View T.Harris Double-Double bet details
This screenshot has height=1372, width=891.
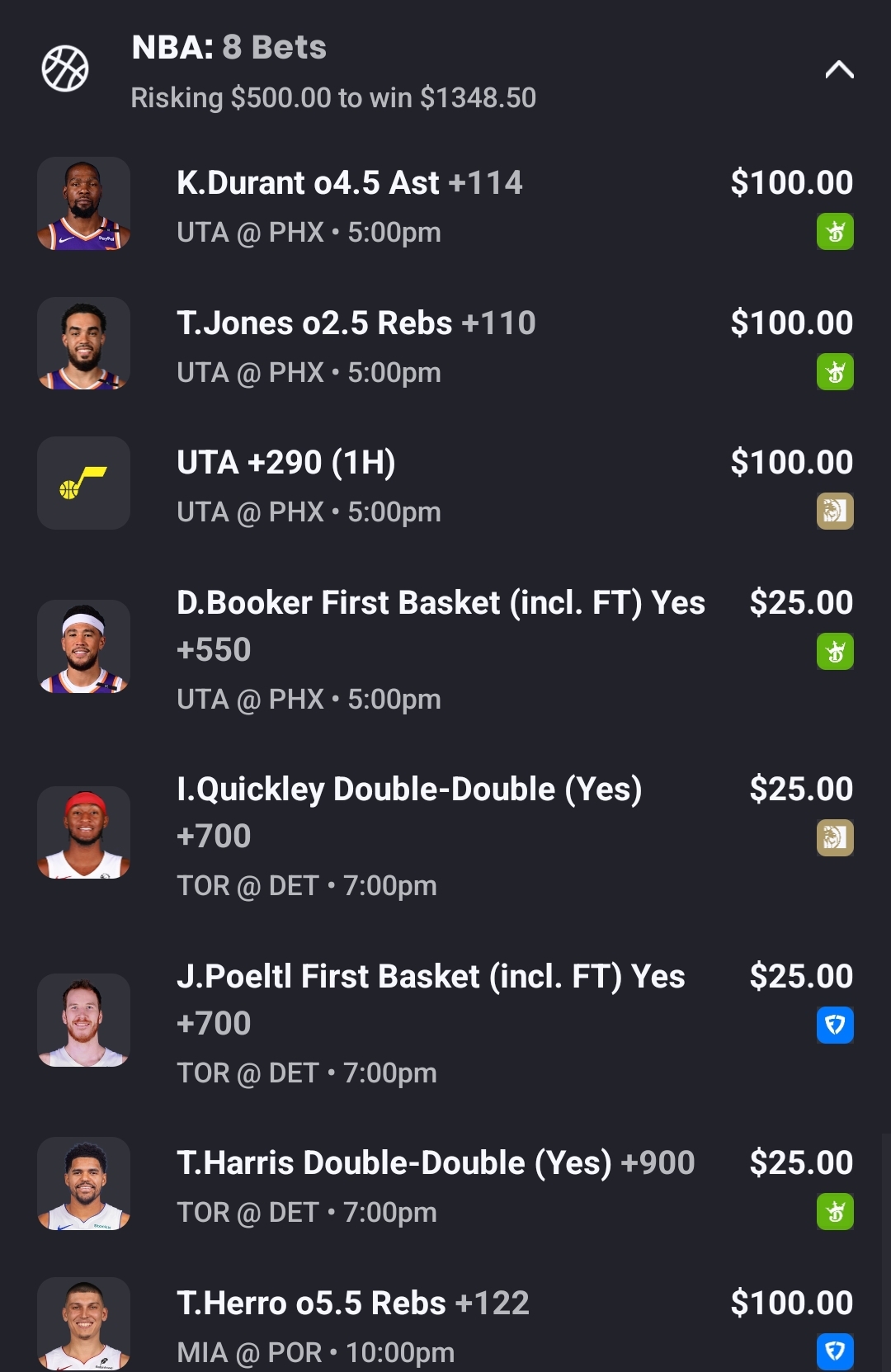coord(436,1164)
